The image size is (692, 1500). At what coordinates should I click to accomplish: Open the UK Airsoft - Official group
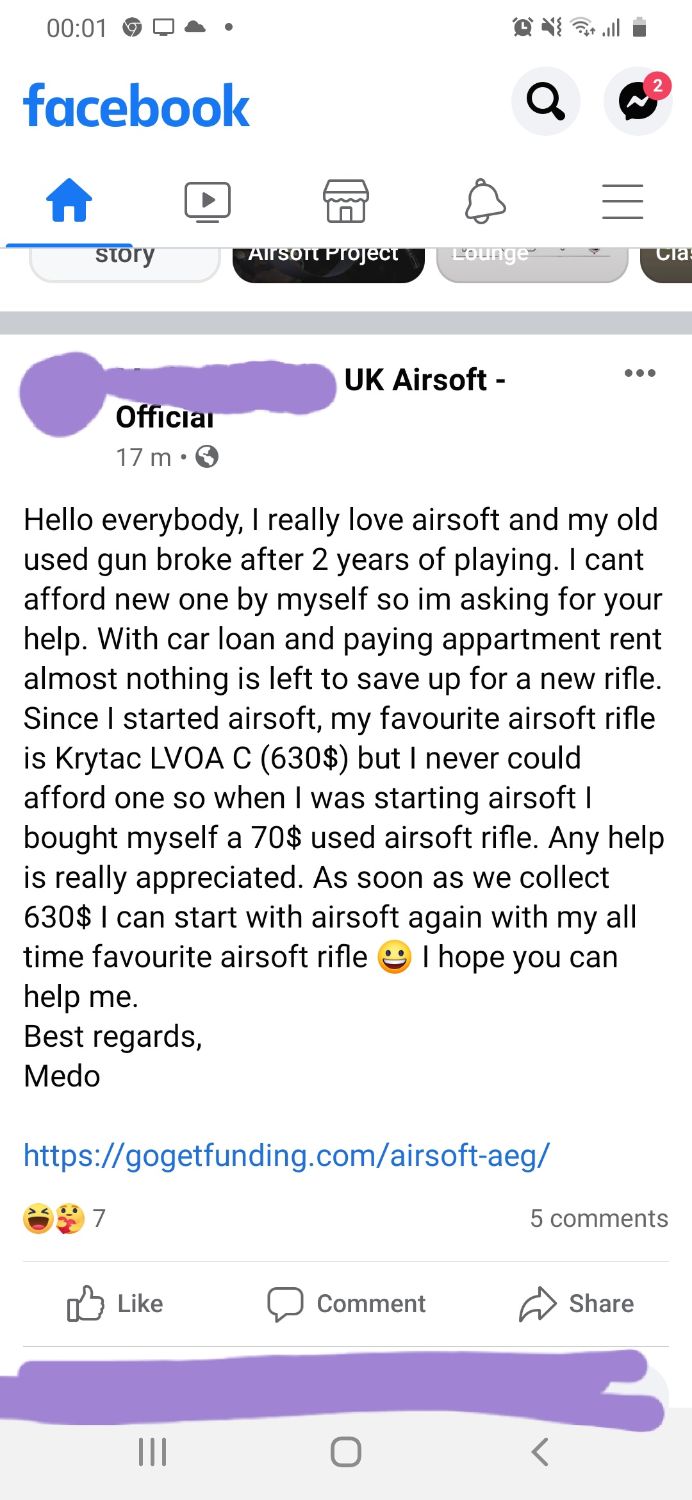[424, 380]
